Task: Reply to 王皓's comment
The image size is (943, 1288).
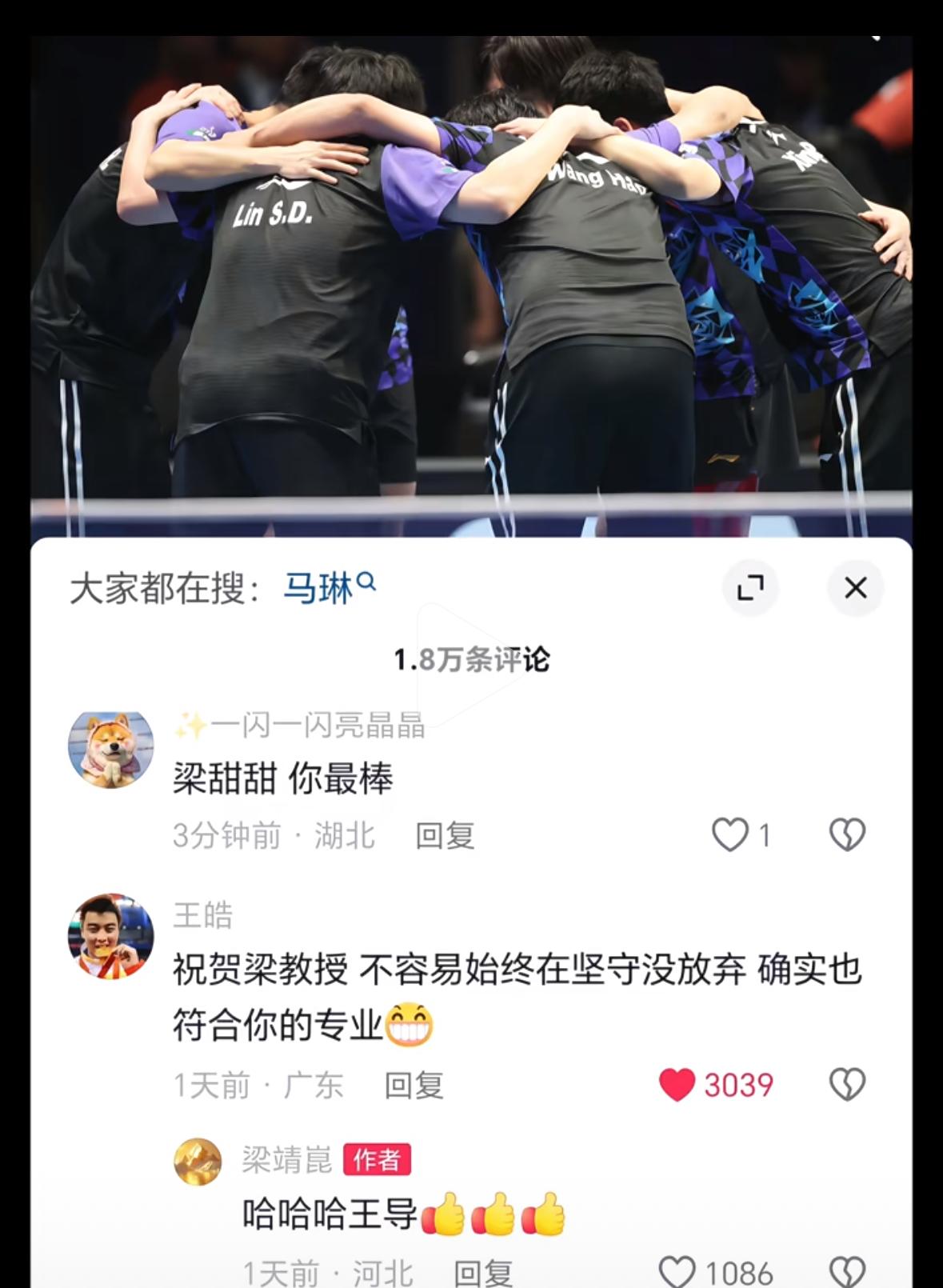Action: click(x=414, y=1086)
